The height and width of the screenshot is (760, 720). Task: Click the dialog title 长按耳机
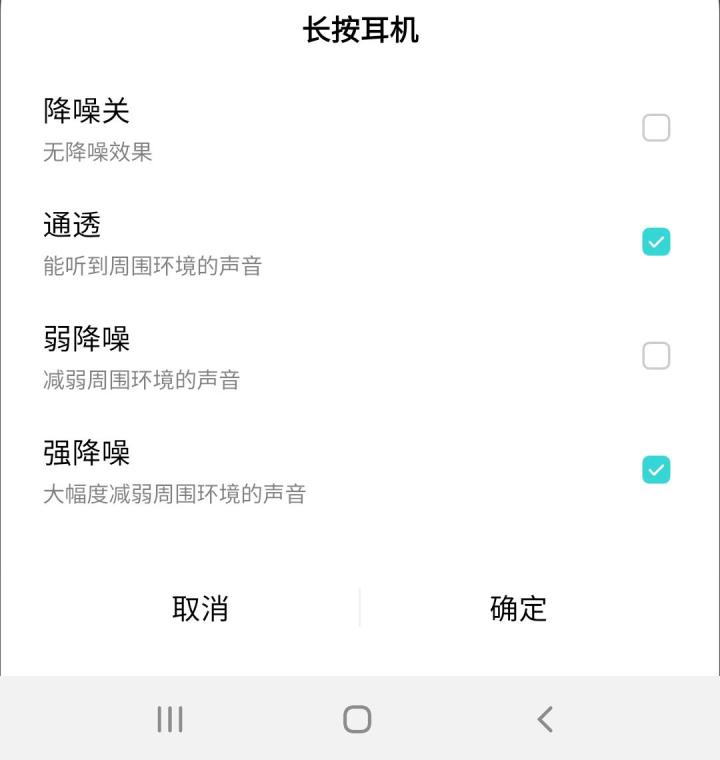[360, 29]
